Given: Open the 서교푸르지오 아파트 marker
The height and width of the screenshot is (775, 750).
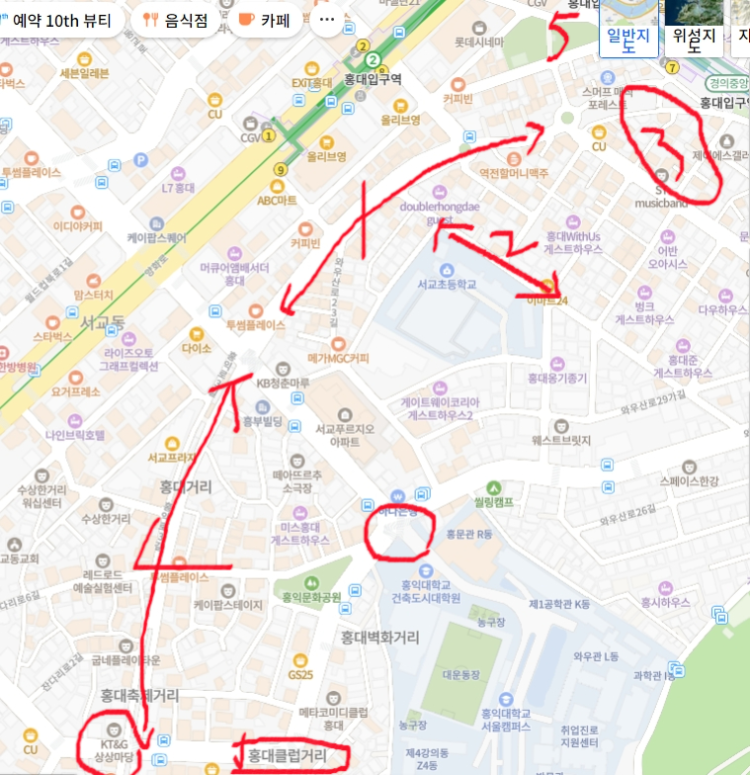Looking at the screenshot, I should (344, 413).
